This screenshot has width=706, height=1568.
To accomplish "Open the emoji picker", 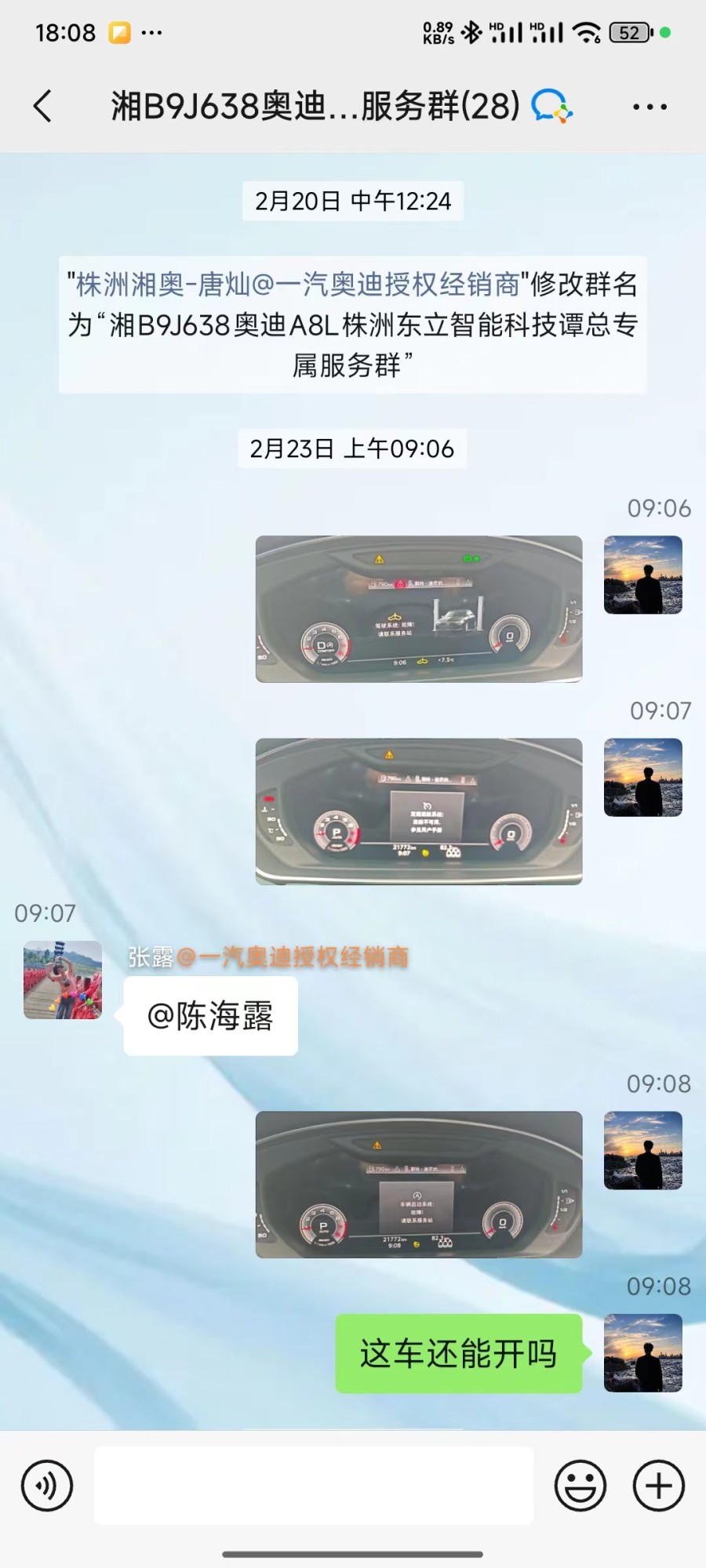I will [580, 1486].
